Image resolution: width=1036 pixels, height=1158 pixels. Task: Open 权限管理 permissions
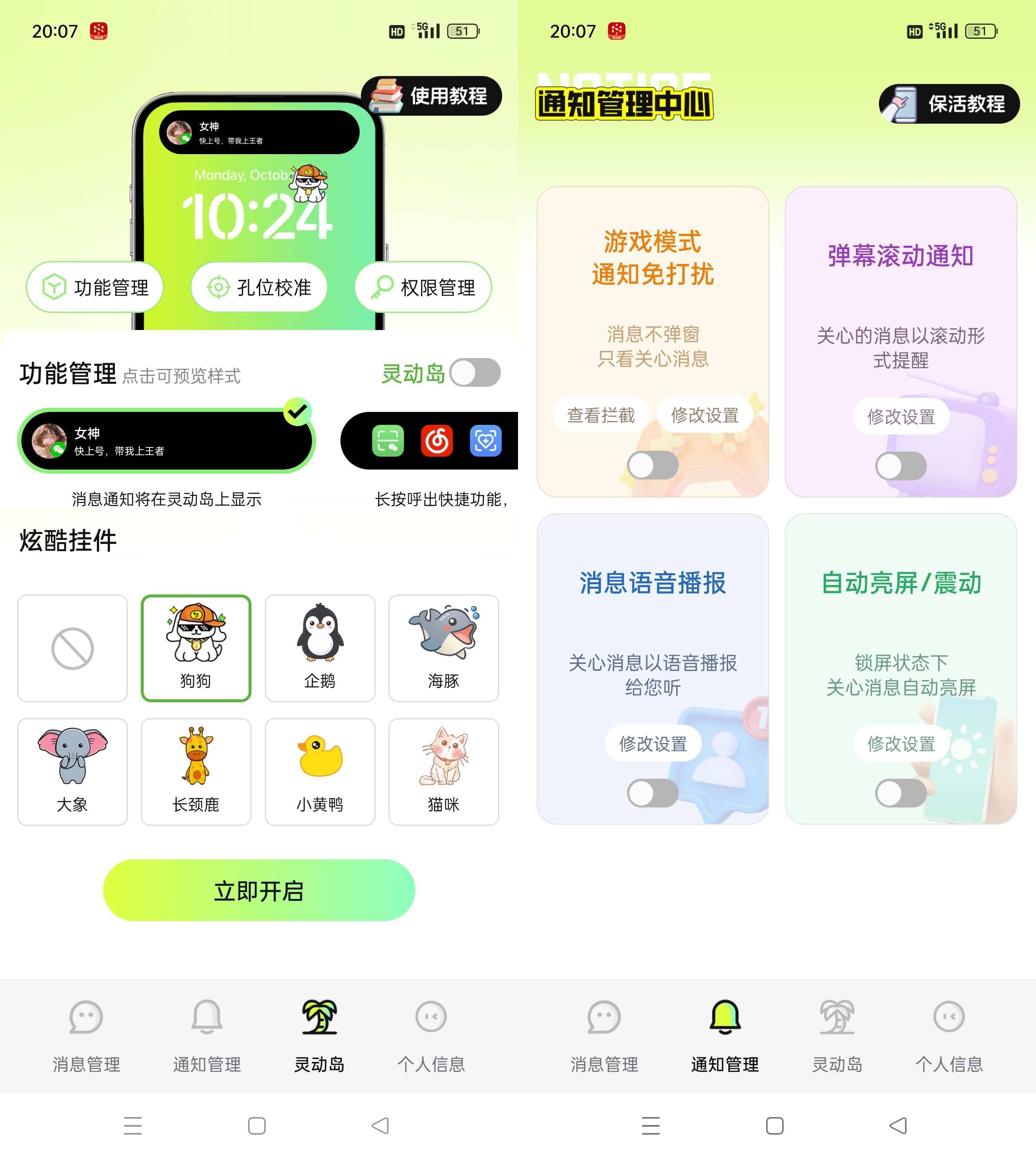(423, 287)
